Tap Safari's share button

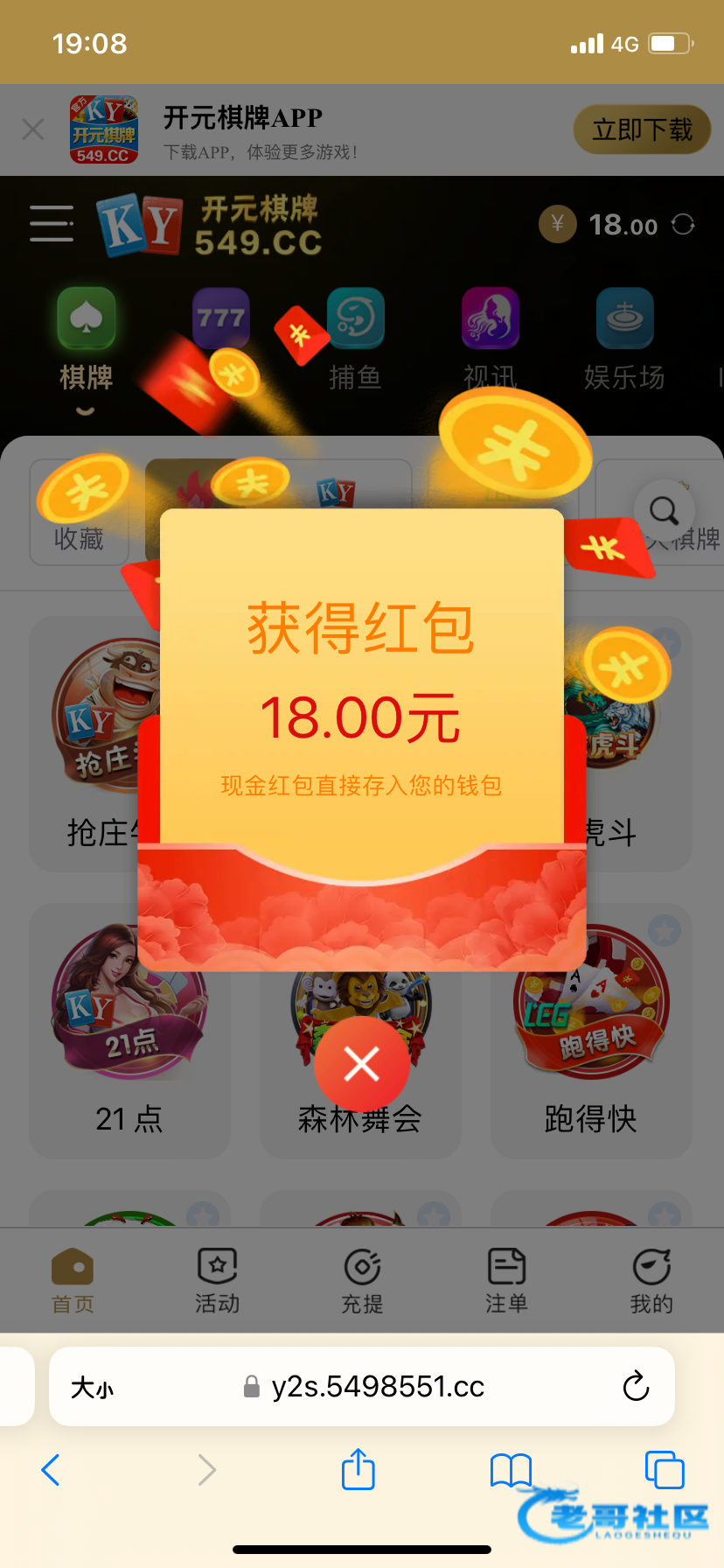point(358,1469)
